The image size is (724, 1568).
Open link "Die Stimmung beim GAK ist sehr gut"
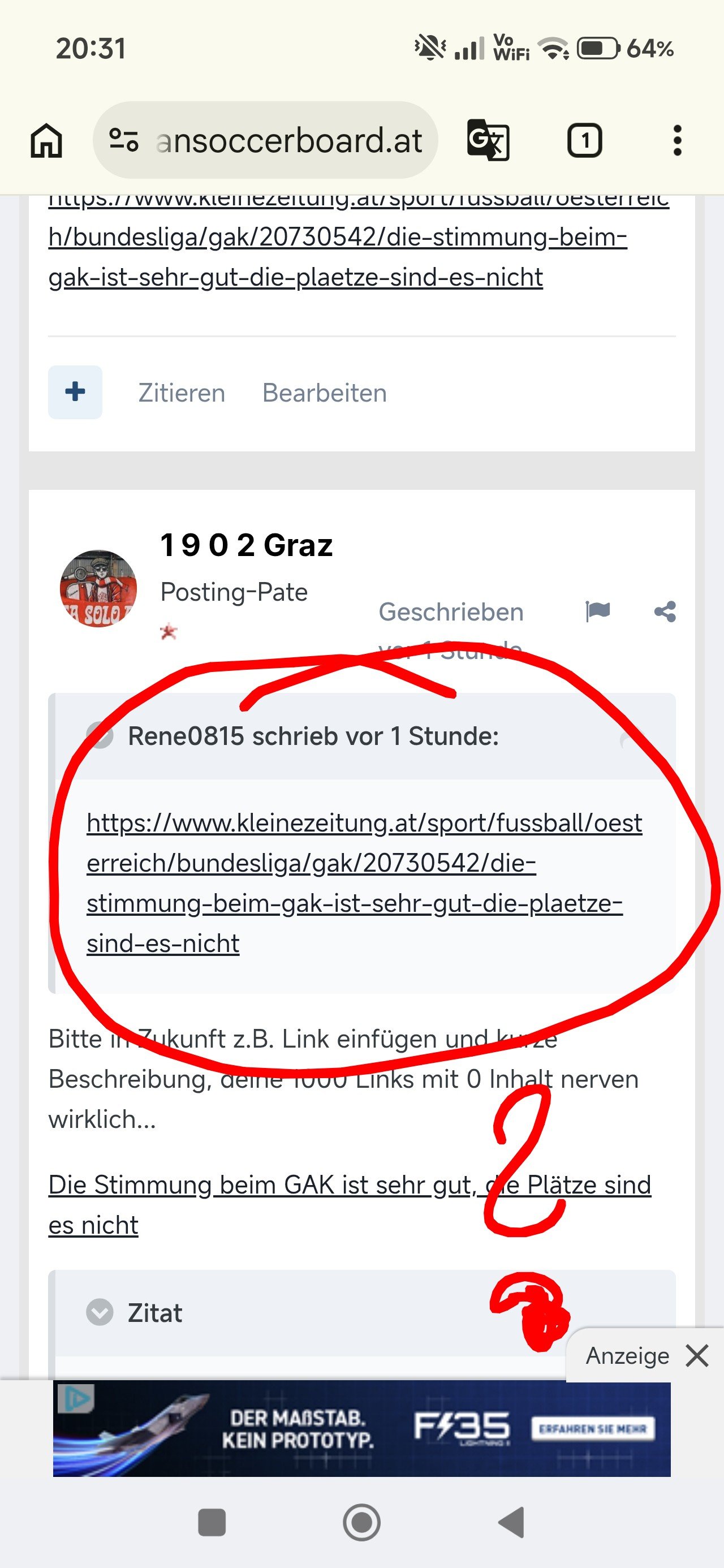pos(262,1185)
